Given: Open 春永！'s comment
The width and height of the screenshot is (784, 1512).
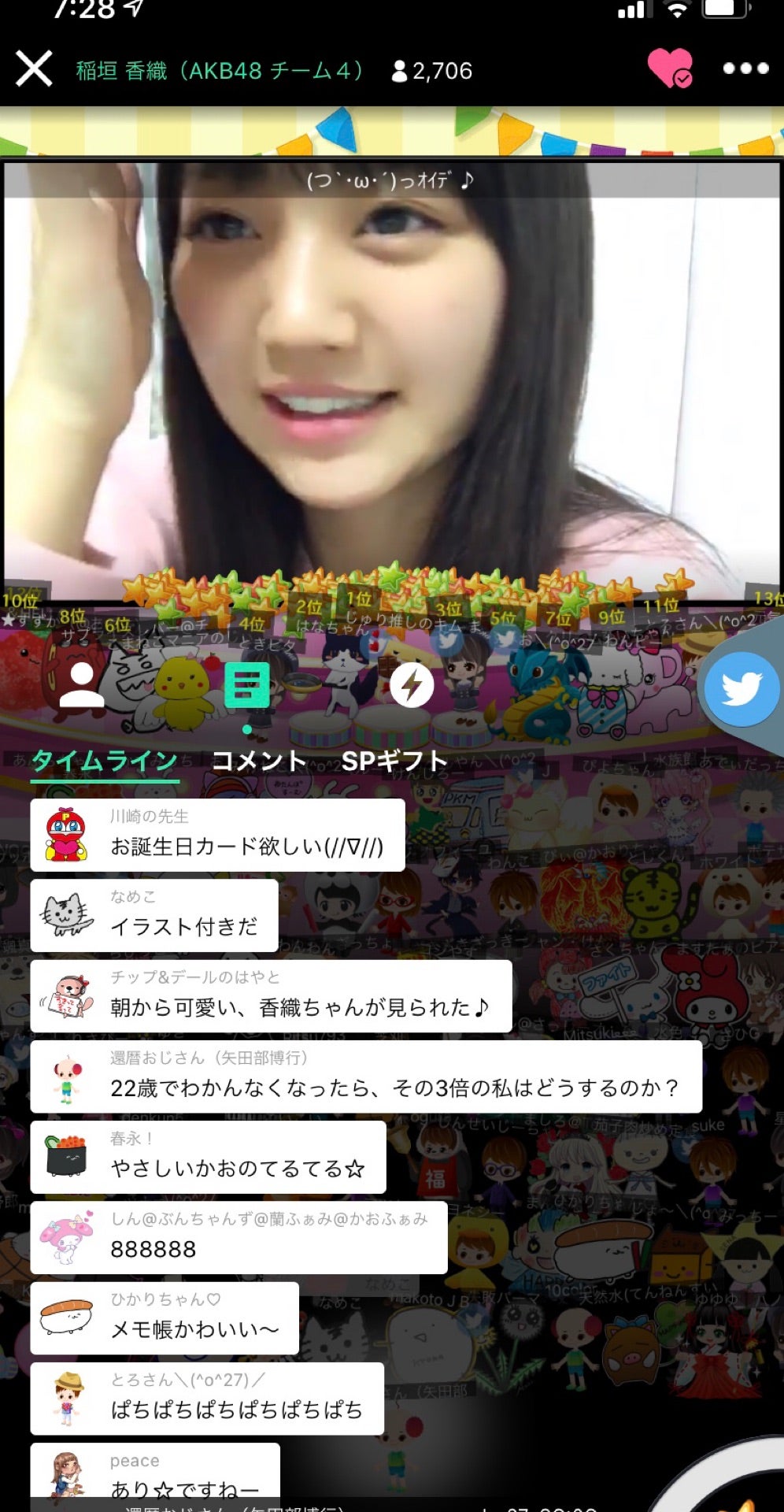Looking at the screenshot, I should point(208,1157).
